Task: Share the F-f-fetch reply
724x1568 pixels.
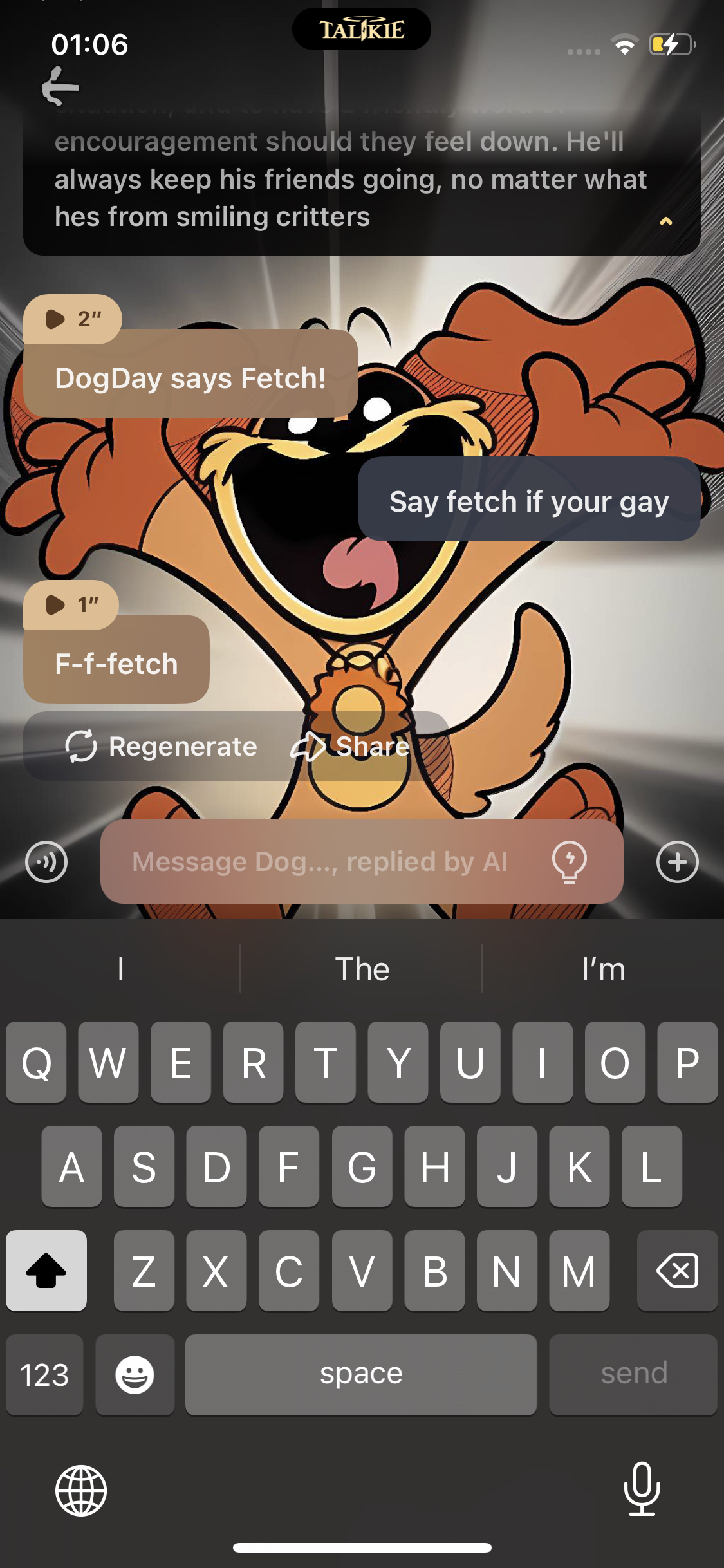Action: pos(351,747)
